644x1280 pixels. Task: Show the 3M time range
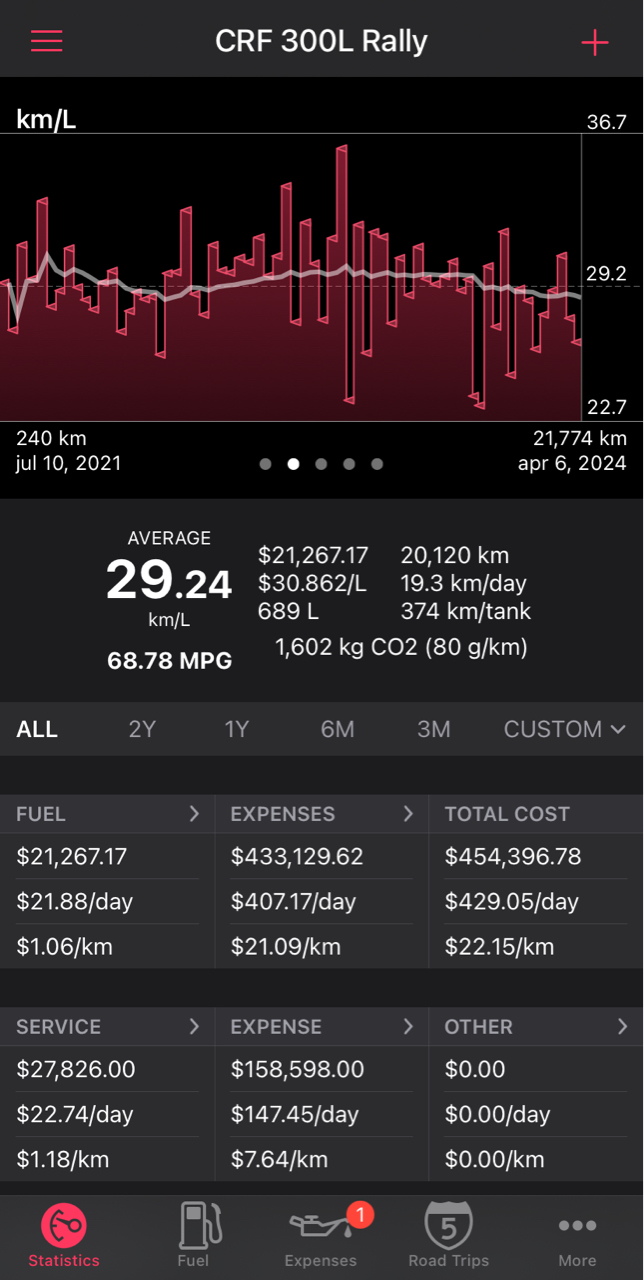coord(434,729)
